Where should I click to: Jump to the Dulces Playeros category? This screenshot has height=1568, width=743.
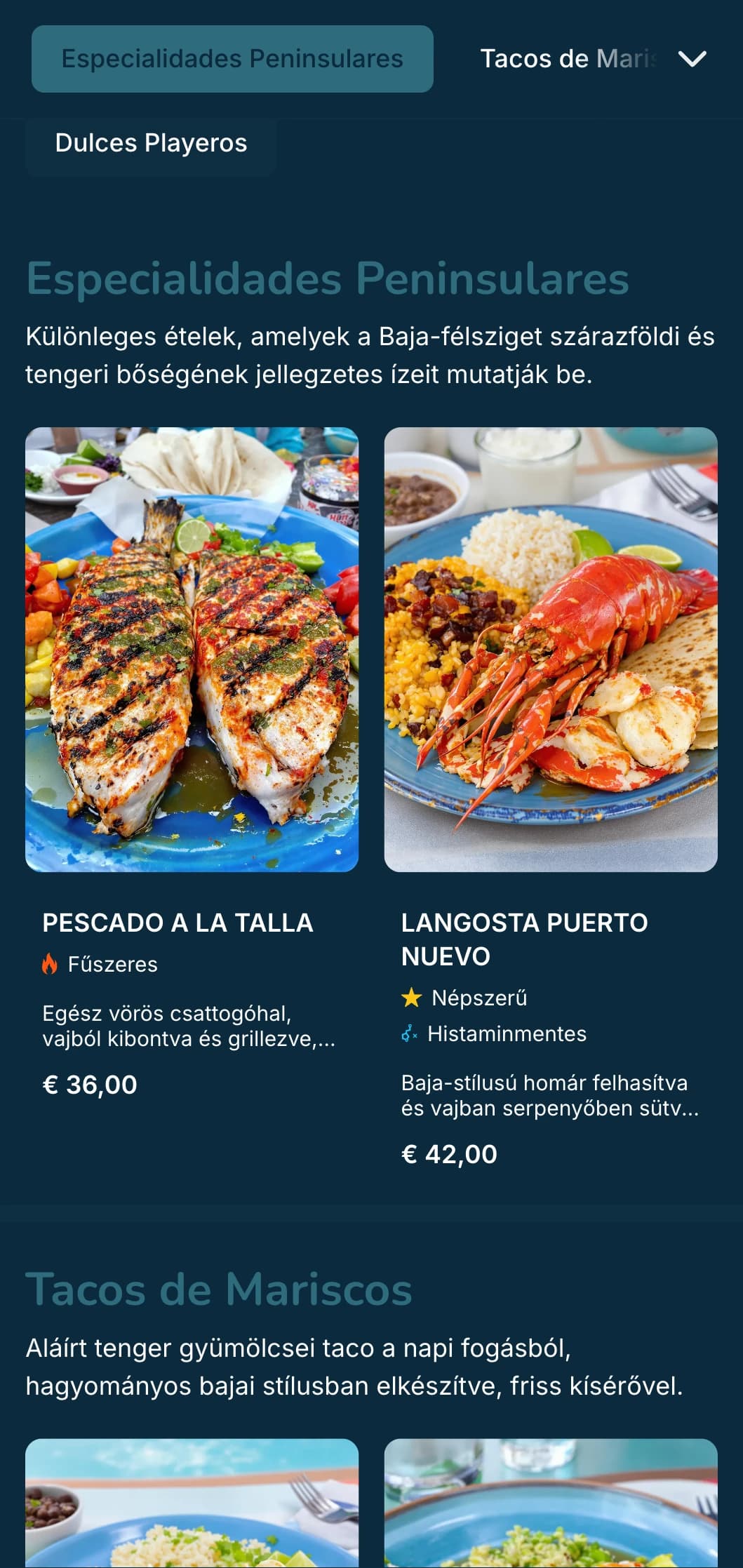151,143
